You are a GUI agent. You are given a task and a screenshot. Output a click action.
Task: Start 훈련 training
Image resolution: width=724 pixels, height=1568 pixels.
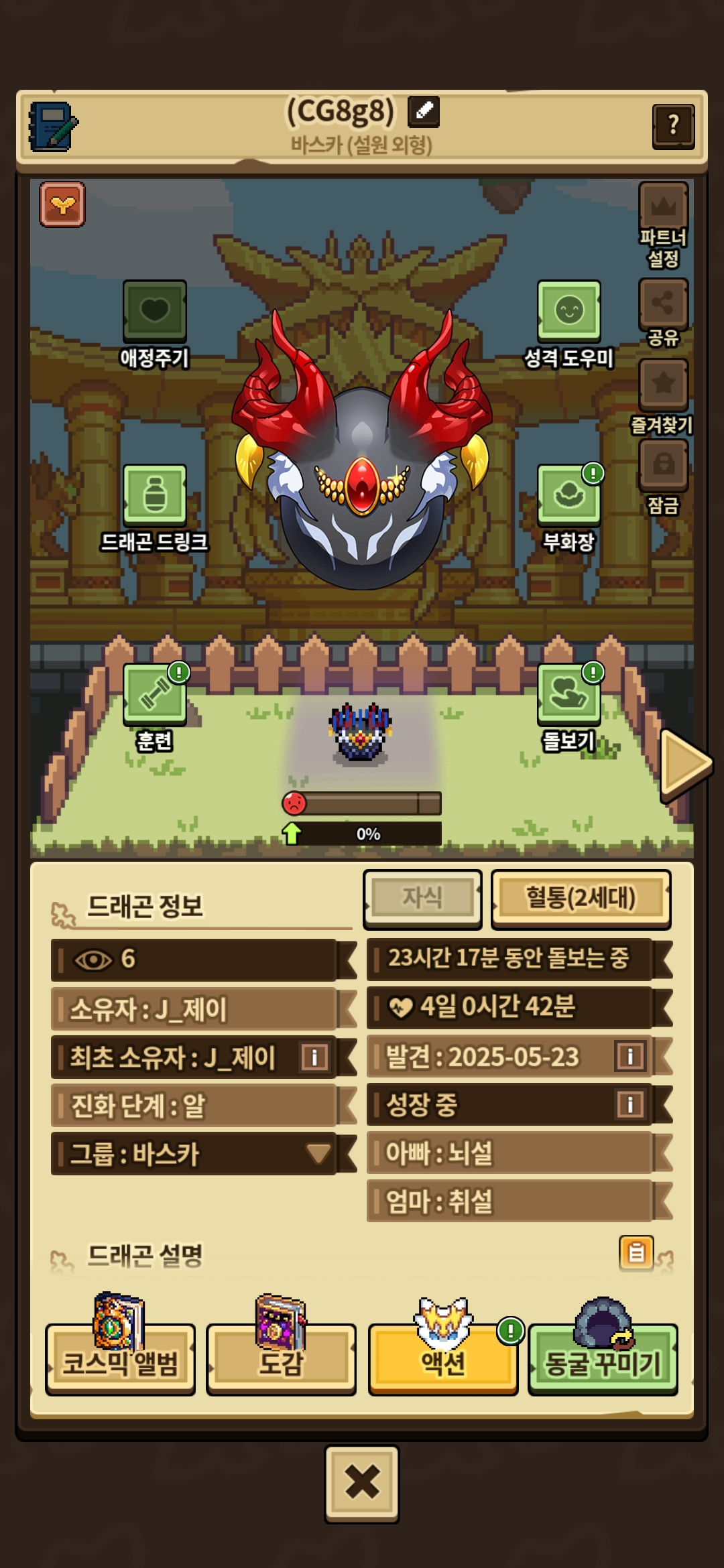(x=154, y=694)
